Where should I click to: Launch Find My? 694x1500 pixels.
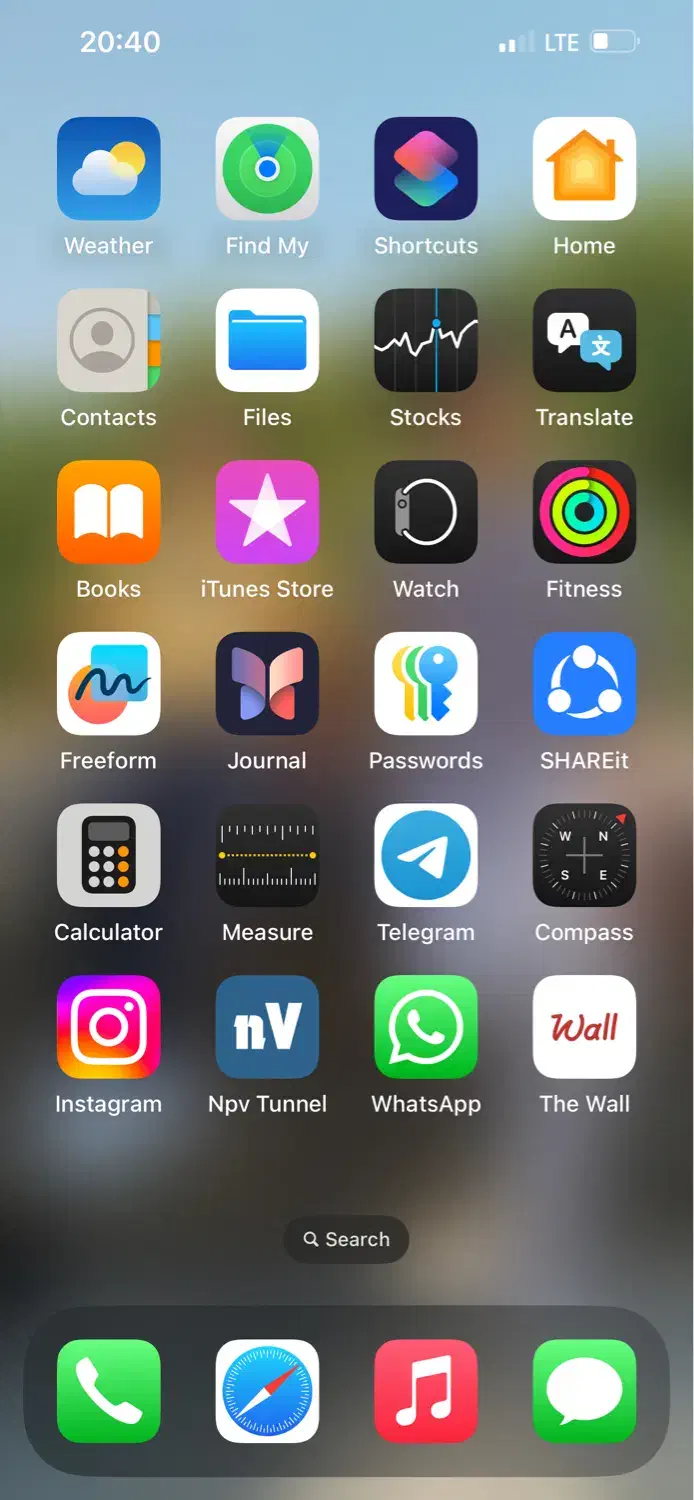(267, 169)
